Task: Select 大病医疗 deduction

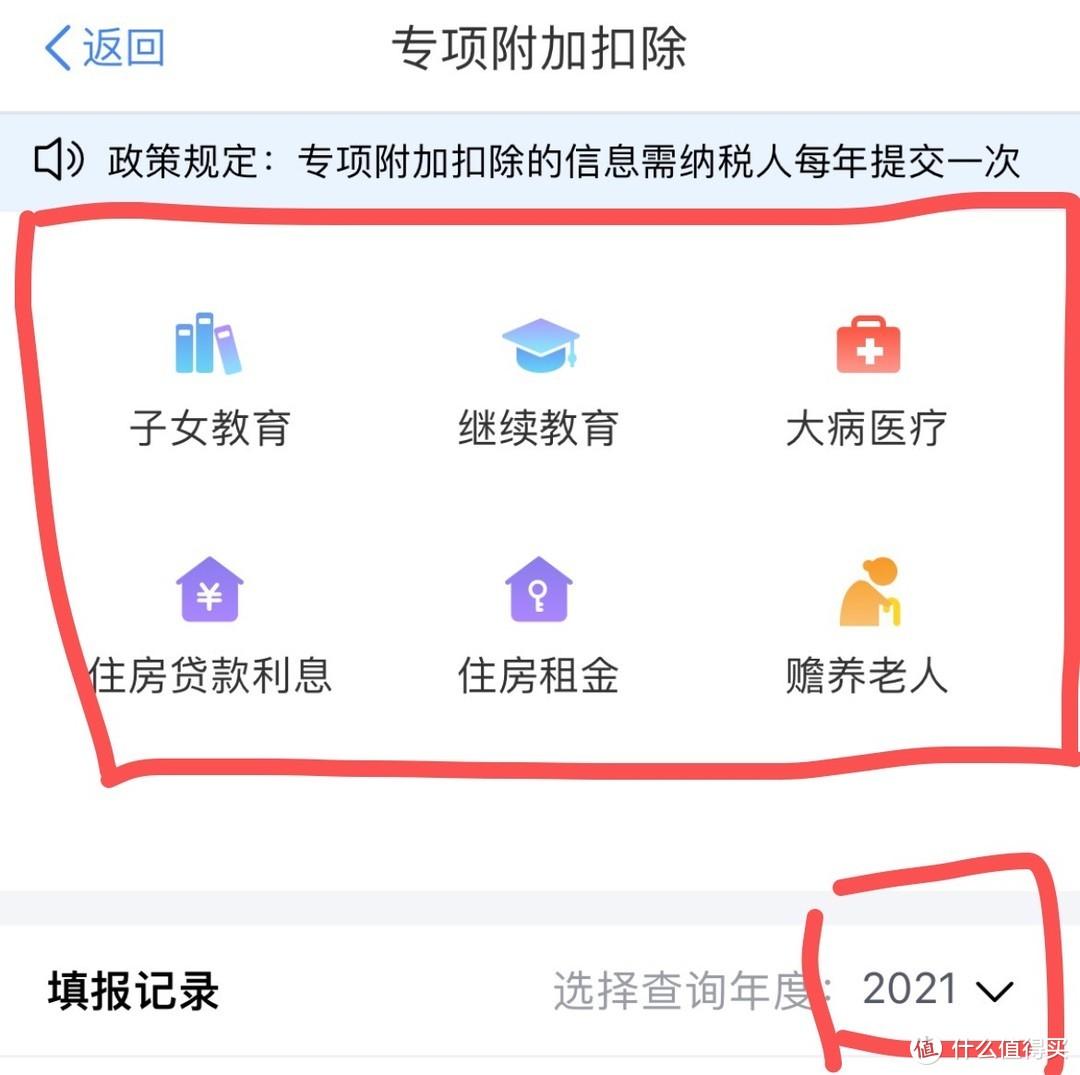Action: [867, 380]
